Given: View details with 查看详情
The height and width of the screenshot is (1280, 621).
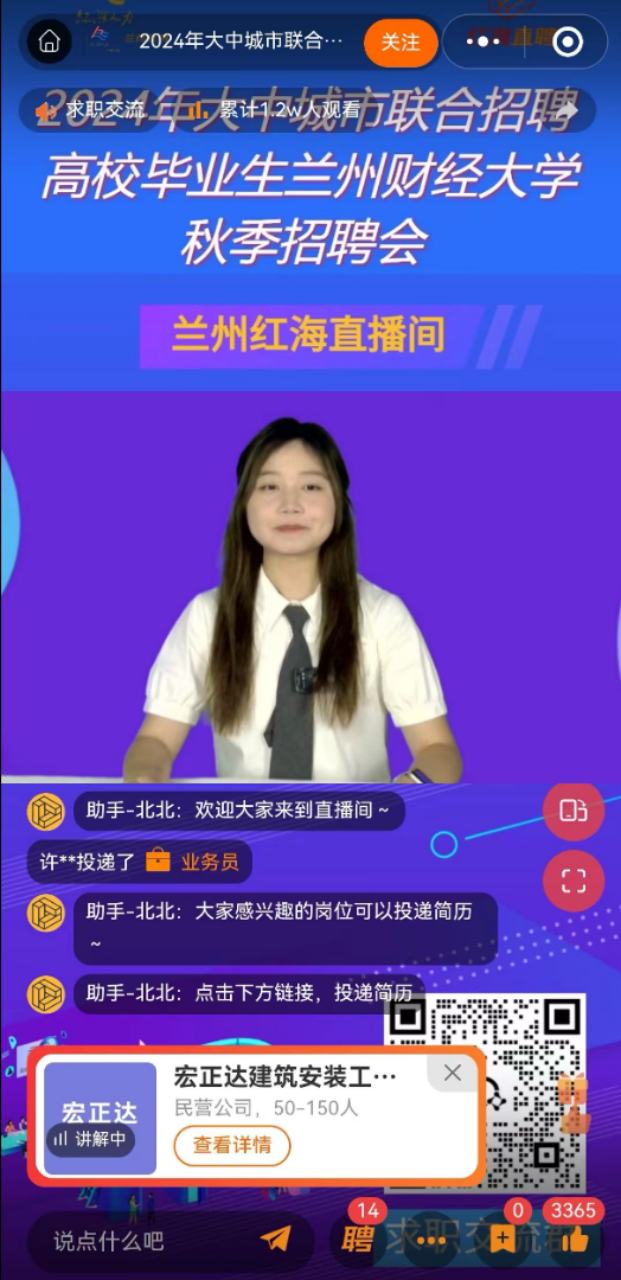Looking at the screenshot, I should click(232, 1145).
